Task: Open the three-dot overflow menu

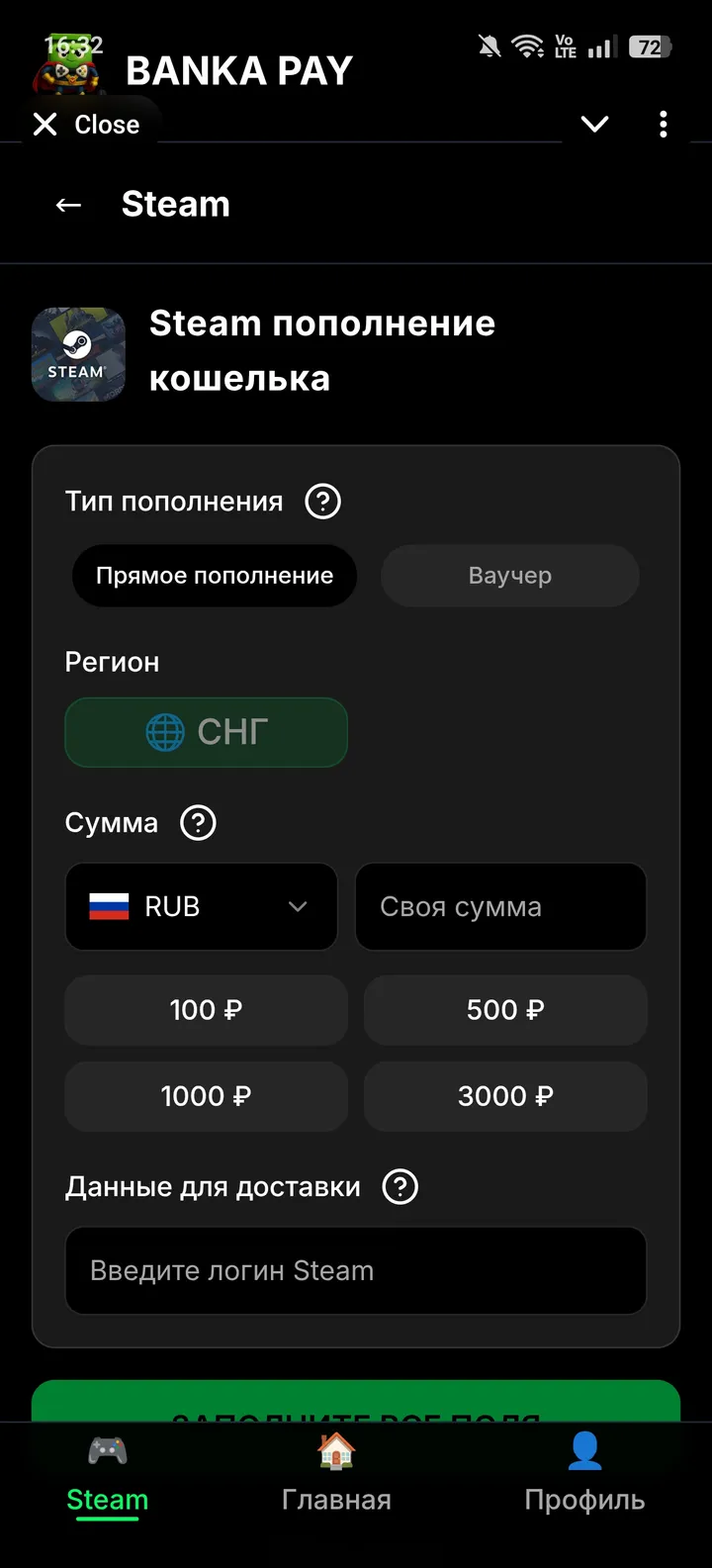Action: click(663, 124)
